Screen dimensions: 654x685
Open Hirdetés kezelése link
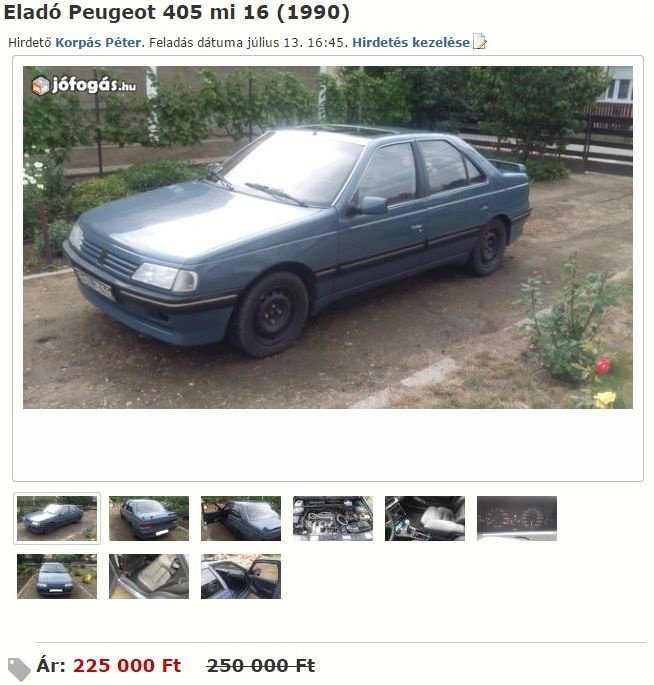coord(410,43)
